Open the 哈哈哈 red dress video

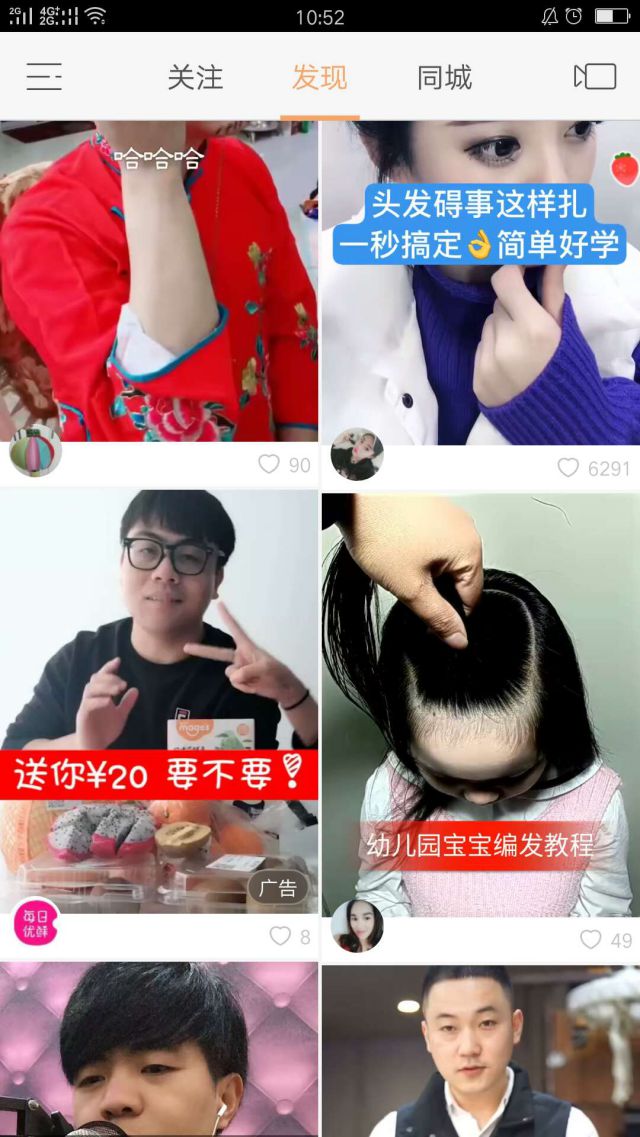pos(159,280)
